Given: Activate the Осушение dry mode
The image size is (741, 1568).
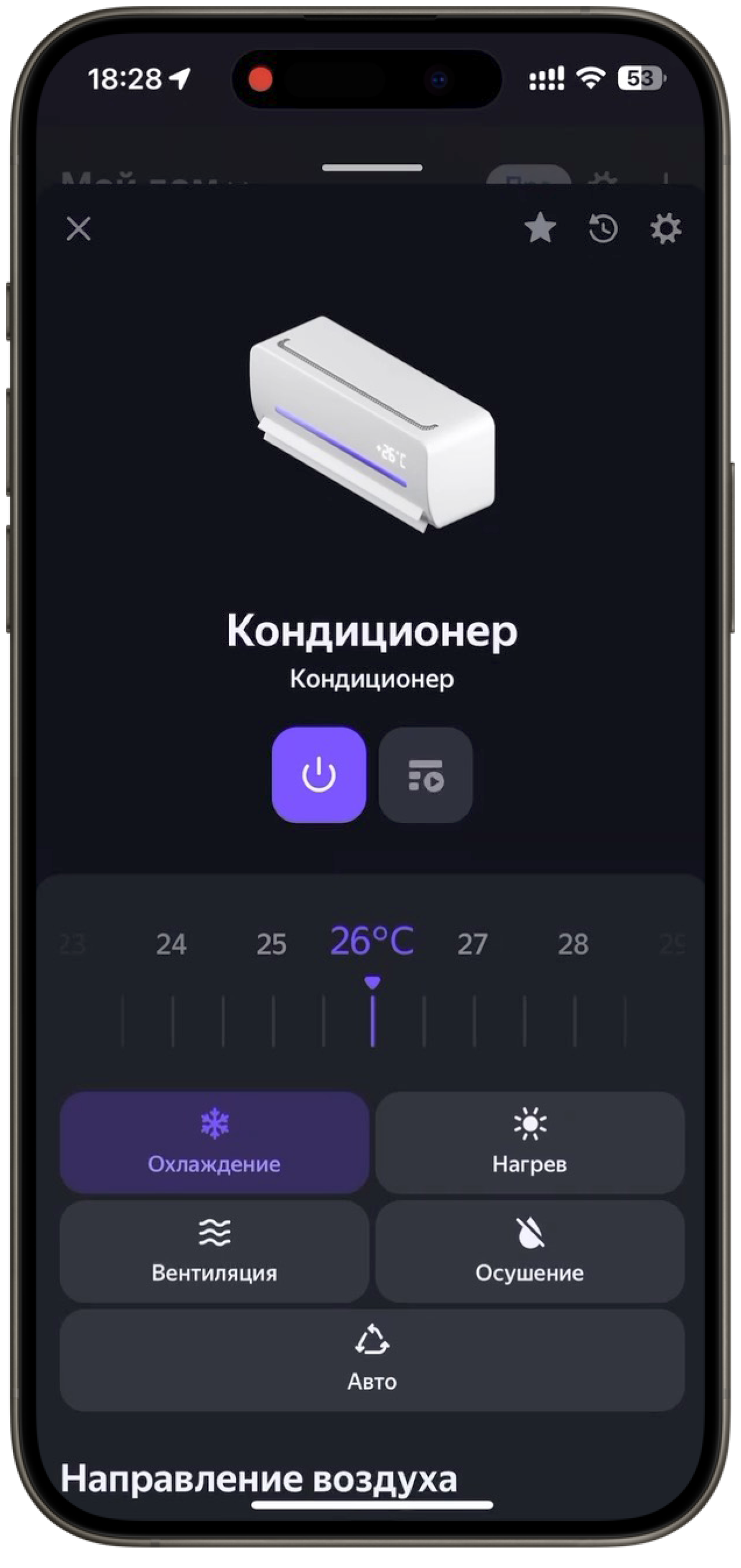Looking at the screenshot, I should tap(530, 1252).
